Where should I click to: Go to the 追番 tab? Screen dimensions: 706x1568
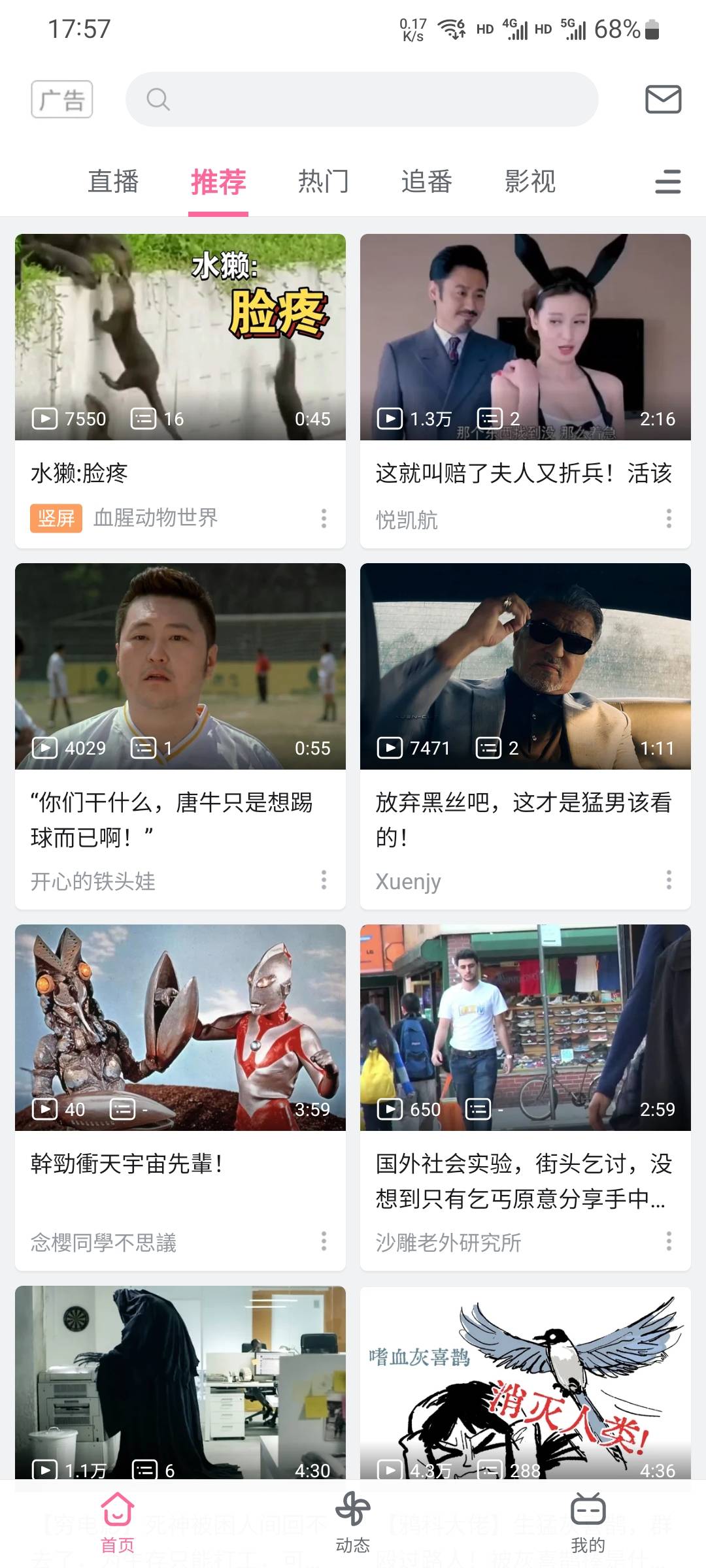tap(426, 182)
